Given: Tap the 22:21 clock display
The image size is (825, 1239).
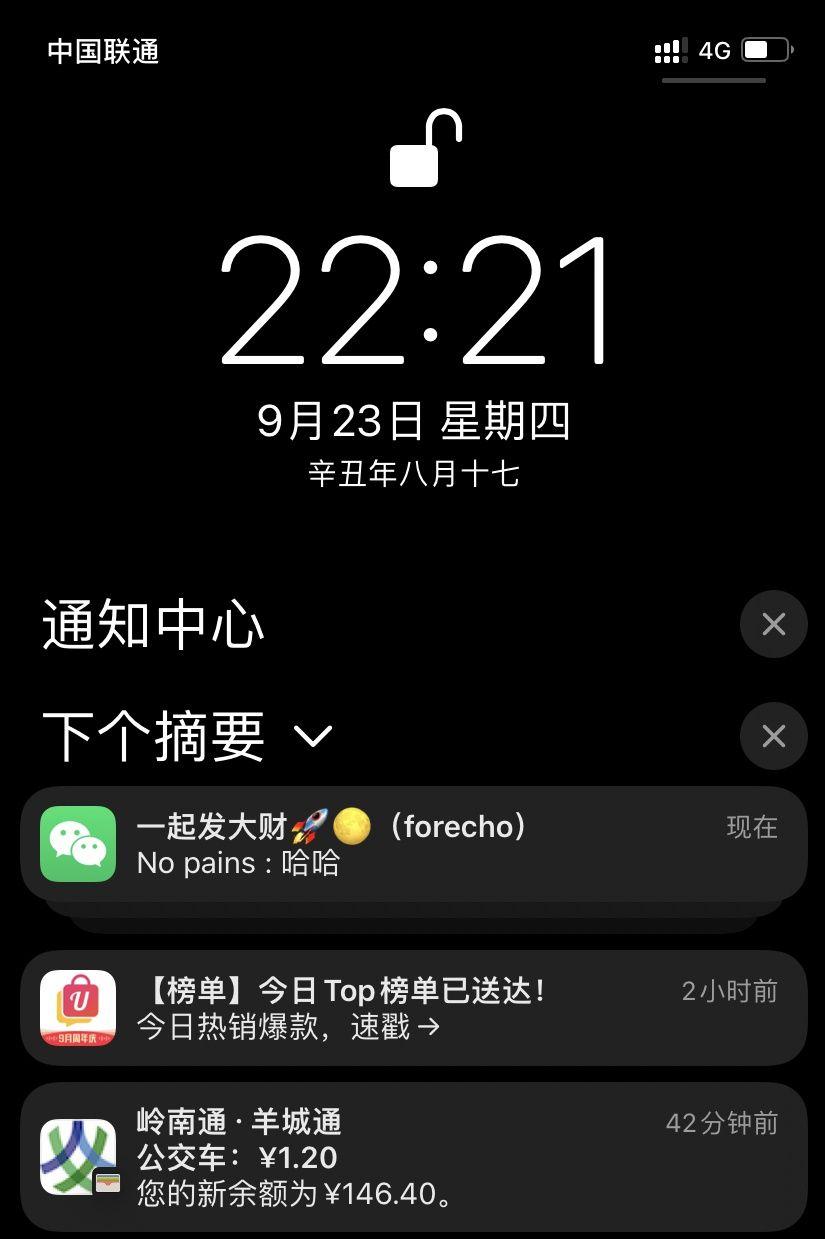Looking at the screenshot, I should tap(415, 297).
